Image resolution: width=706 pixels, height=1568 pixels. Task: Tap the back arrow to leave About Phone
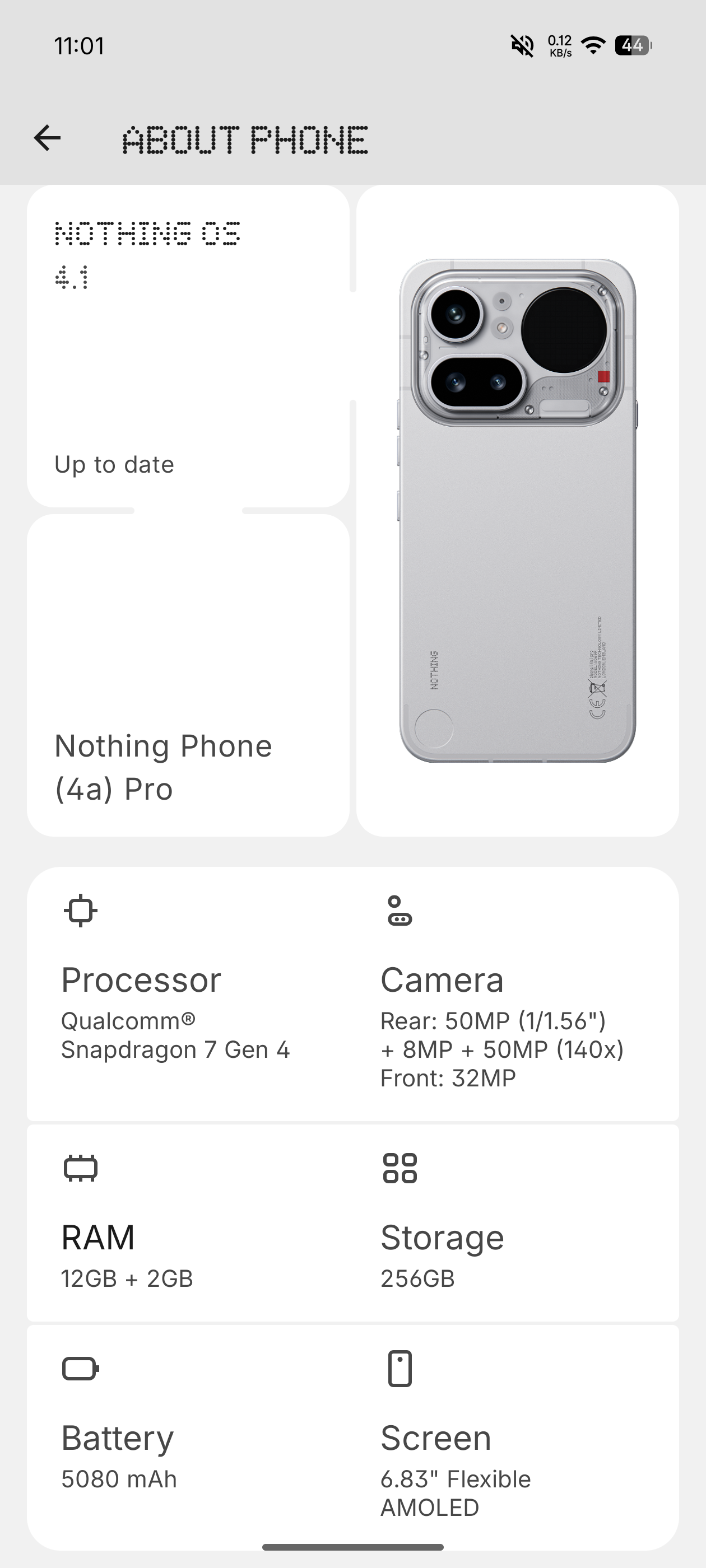tap(47, 138)
